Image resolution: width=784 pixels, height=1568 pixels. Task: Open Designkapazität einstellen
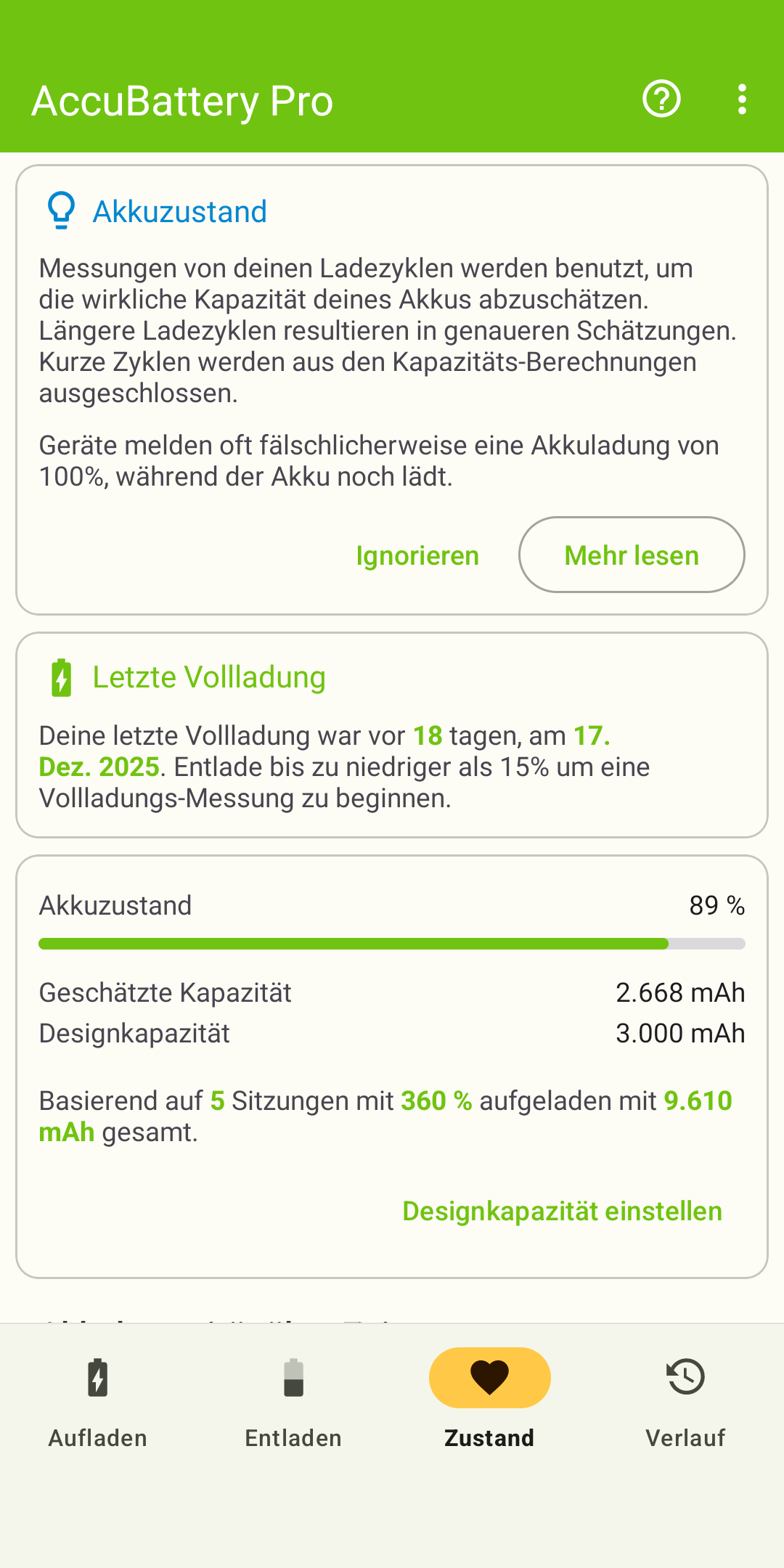[562, 1211]
